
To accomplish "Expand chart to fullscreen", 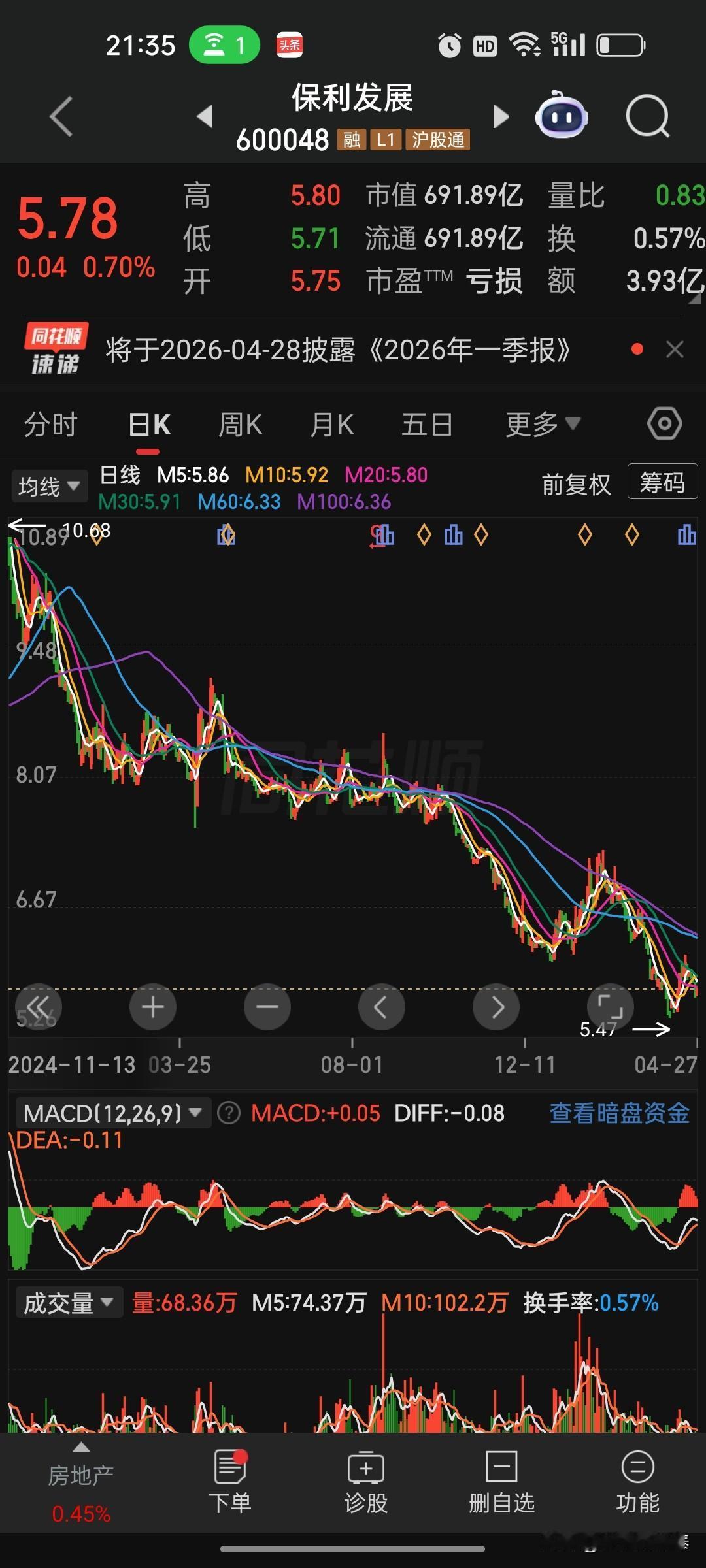I will tap(611, 1007).
